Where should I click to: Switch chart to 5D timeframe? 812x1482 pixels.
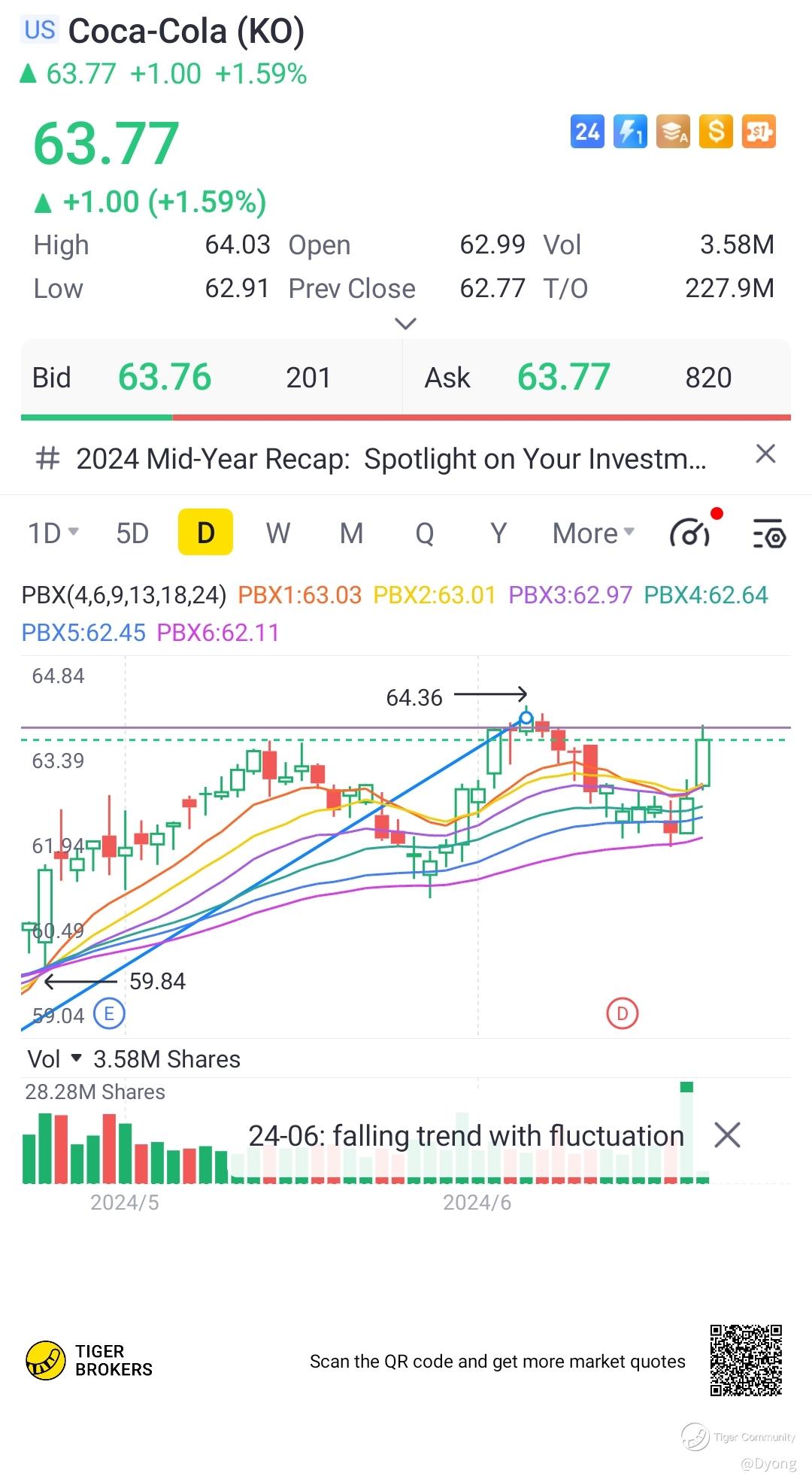coord(132,533)
